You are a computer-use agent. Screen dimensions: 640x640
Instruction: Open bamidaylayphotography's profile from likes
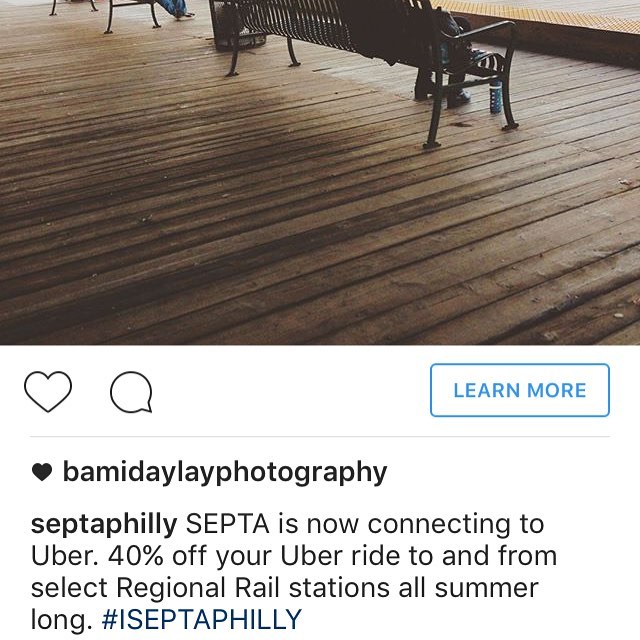pyautogui.click(x=224, y=472)
